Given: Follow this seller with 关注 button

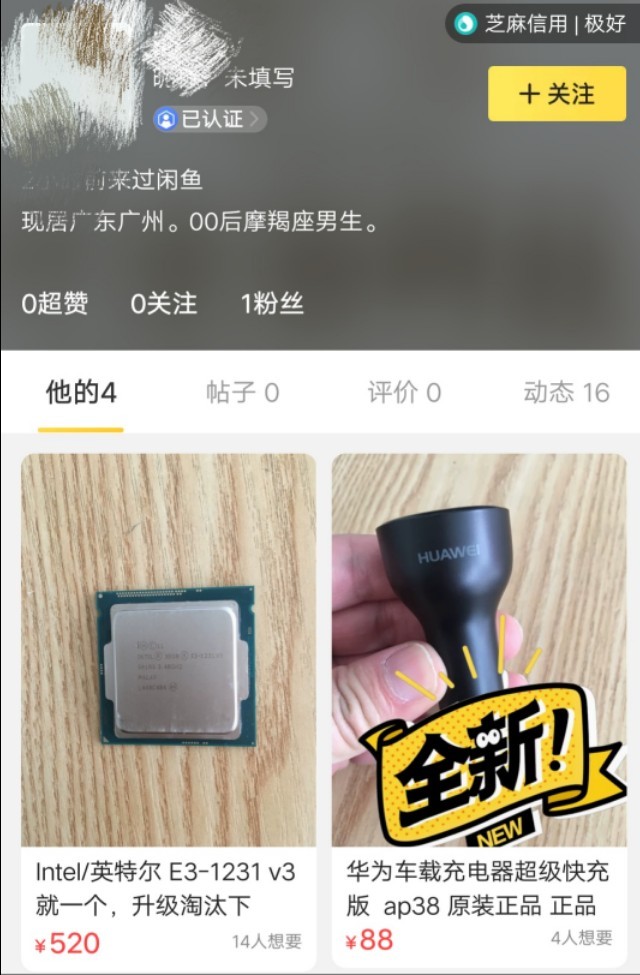Looking at the screenshot, I should 557,94.
